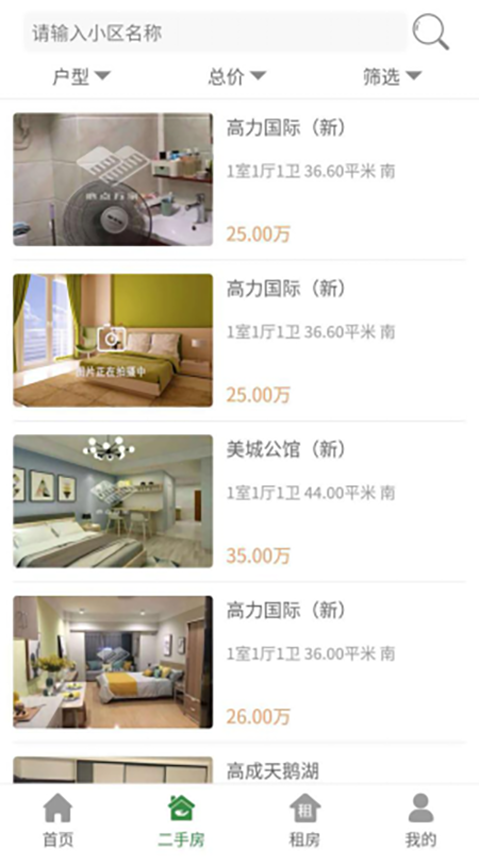Open the 筛选 filter dropdown
This screenshot has width=480, height=860.
coord(392,77)
